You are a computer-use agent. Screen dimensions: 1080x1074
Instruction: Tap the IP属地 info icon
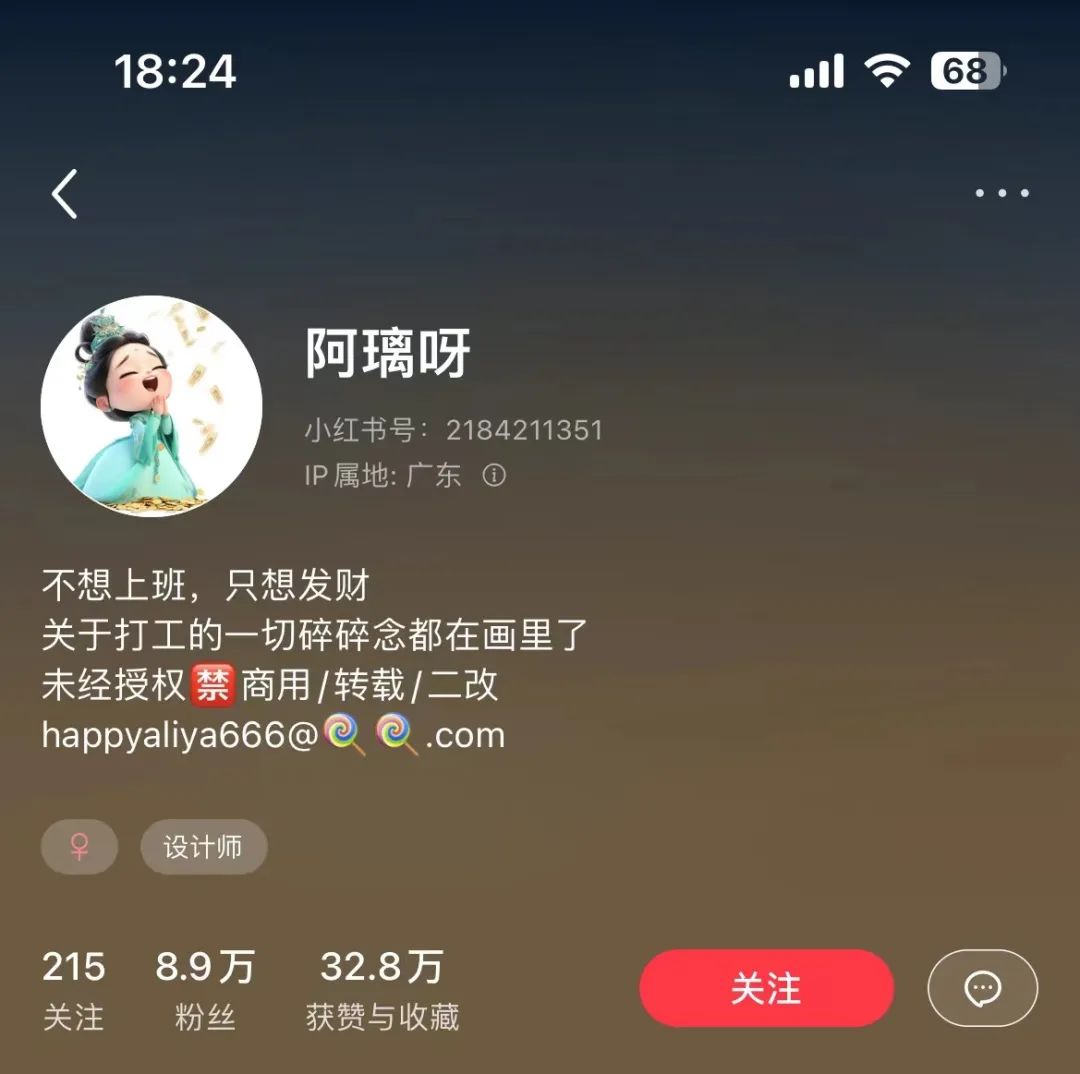[494, 475]
